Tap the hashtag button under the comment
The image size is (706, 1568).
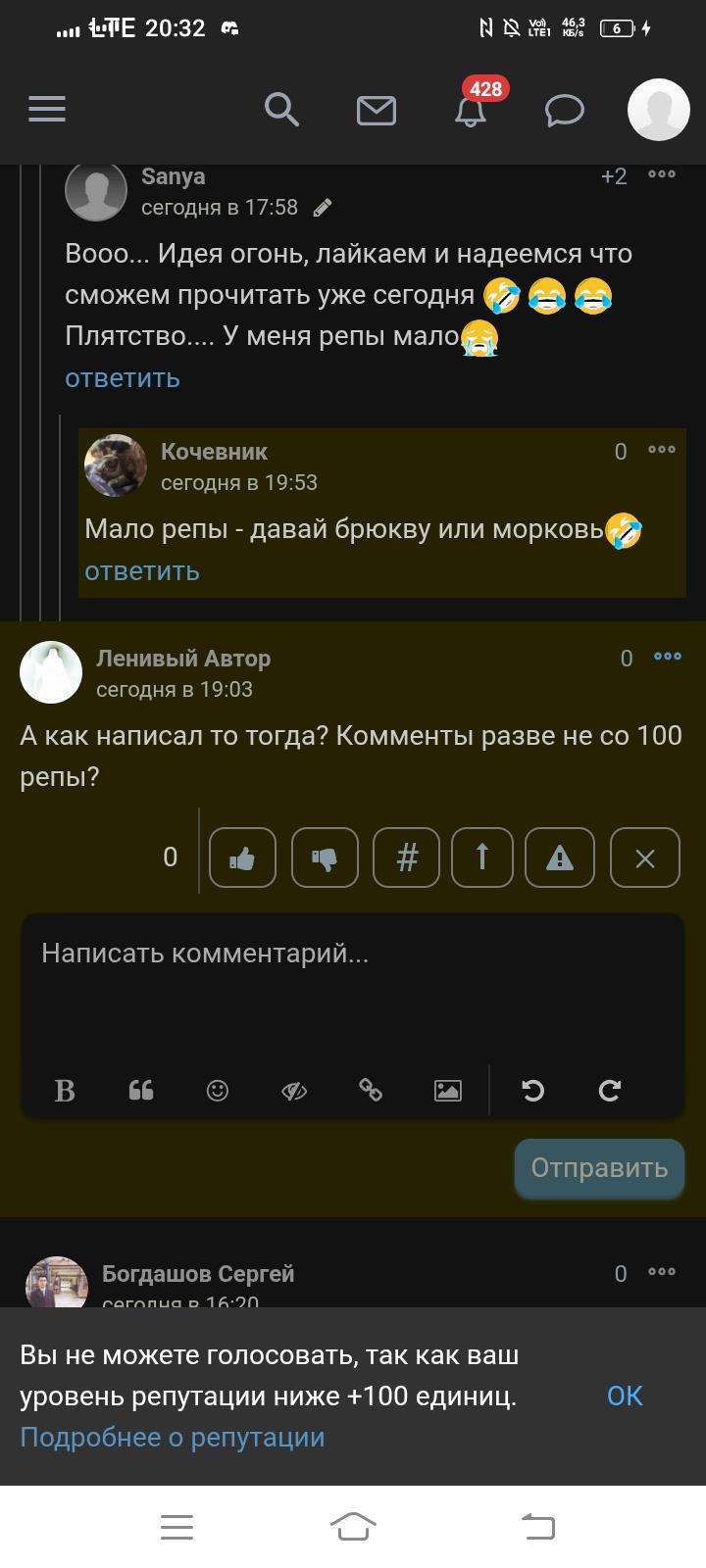407,858
